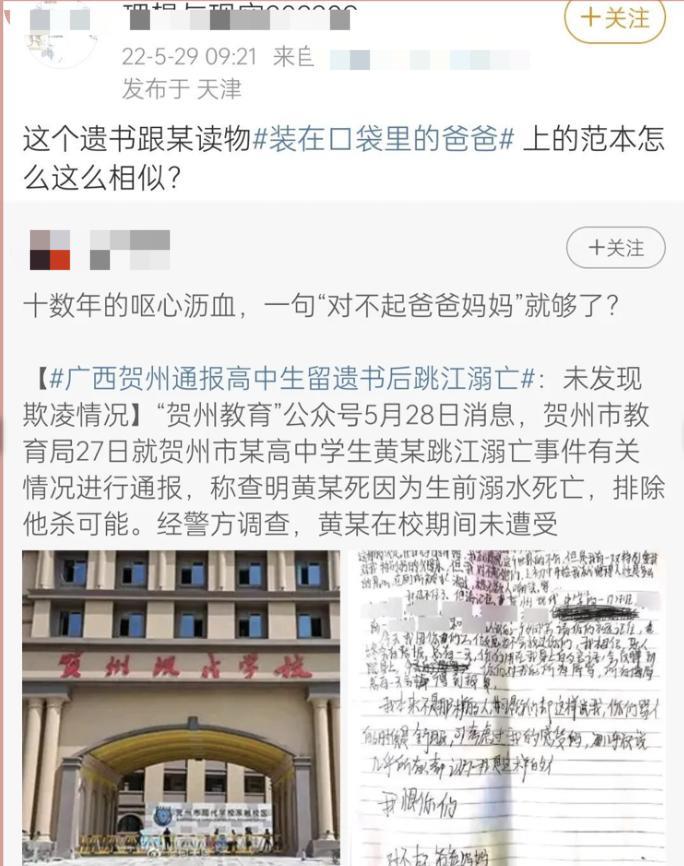The image size is (684, 866).
Task: Open the #装在口袋里的爸爸# hashtag
Action: pos(384,139)
